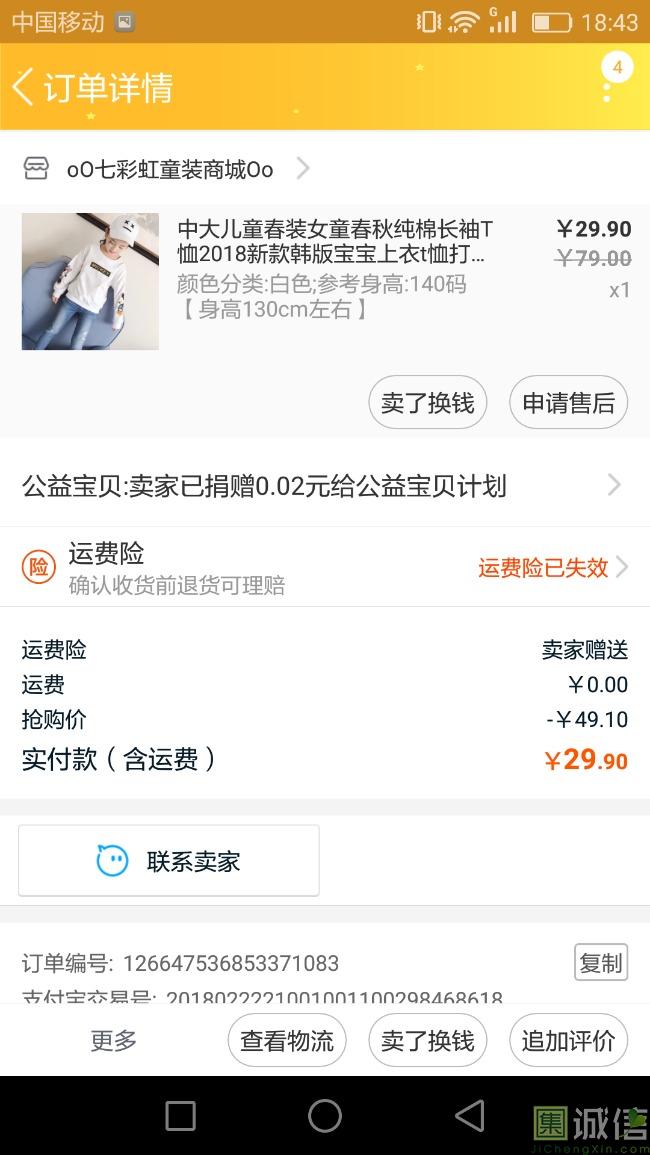The width and height of the screenshot is (650, 1155).
Task: Tap the system home button
Action: pyautogui.click(x=325, y=1116)
